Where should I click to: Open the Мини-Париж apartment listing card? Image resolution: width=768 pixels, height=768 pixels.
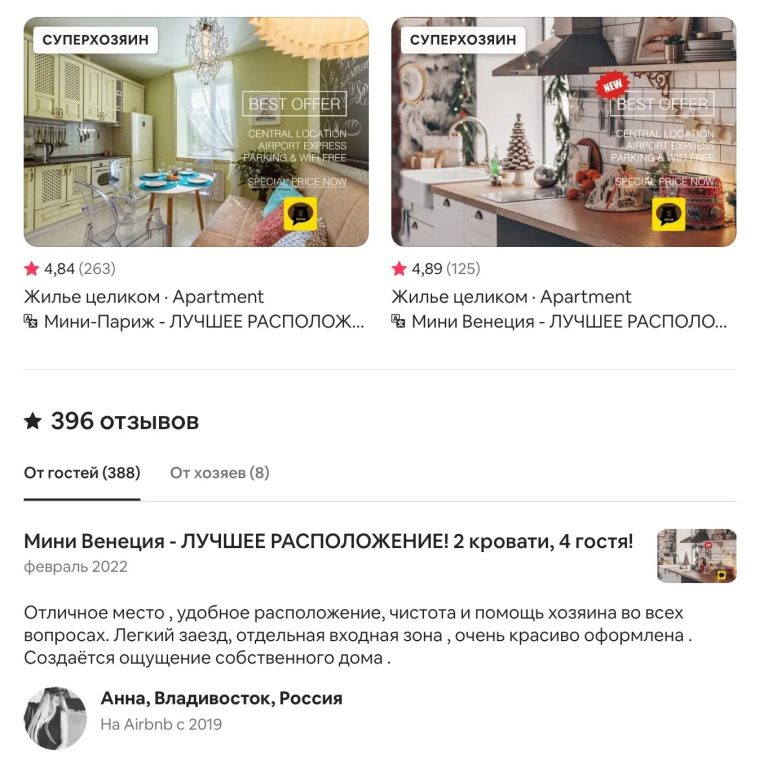click(196, 132)
